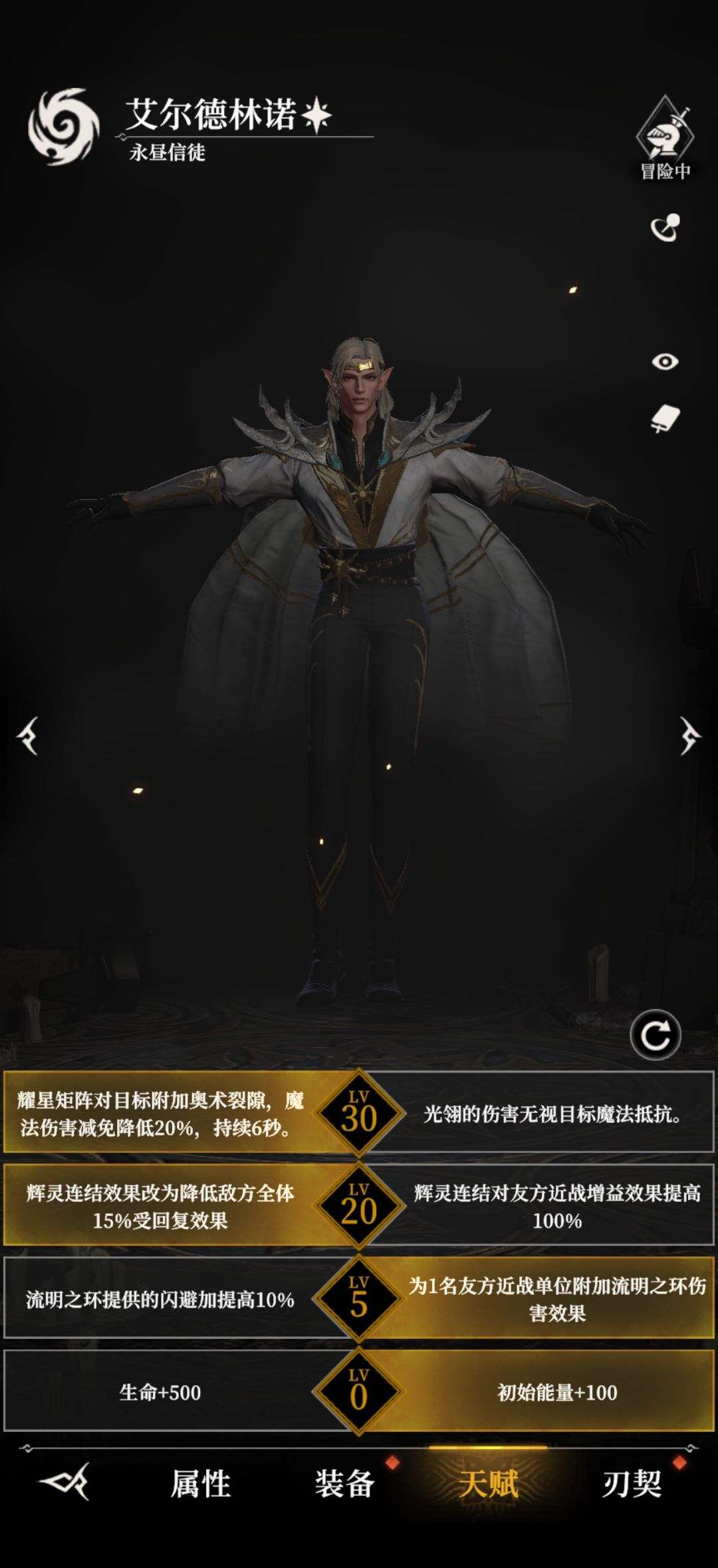
Task: Pick LV5 talent 流明之环提供的闪避加提高10%
Action: click(160, 1300)
